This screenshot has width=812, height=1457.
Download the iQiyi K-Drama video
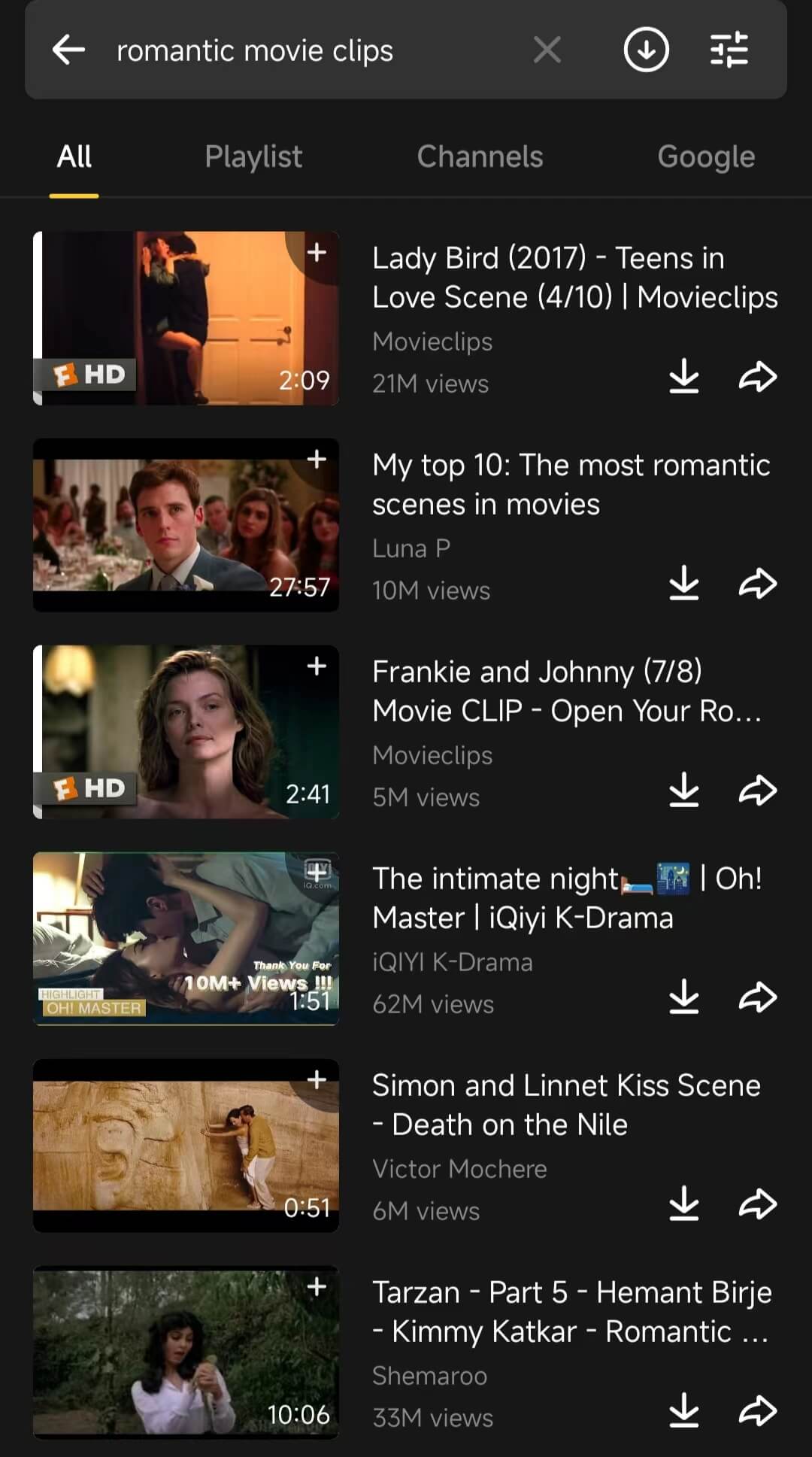[684, 998]
